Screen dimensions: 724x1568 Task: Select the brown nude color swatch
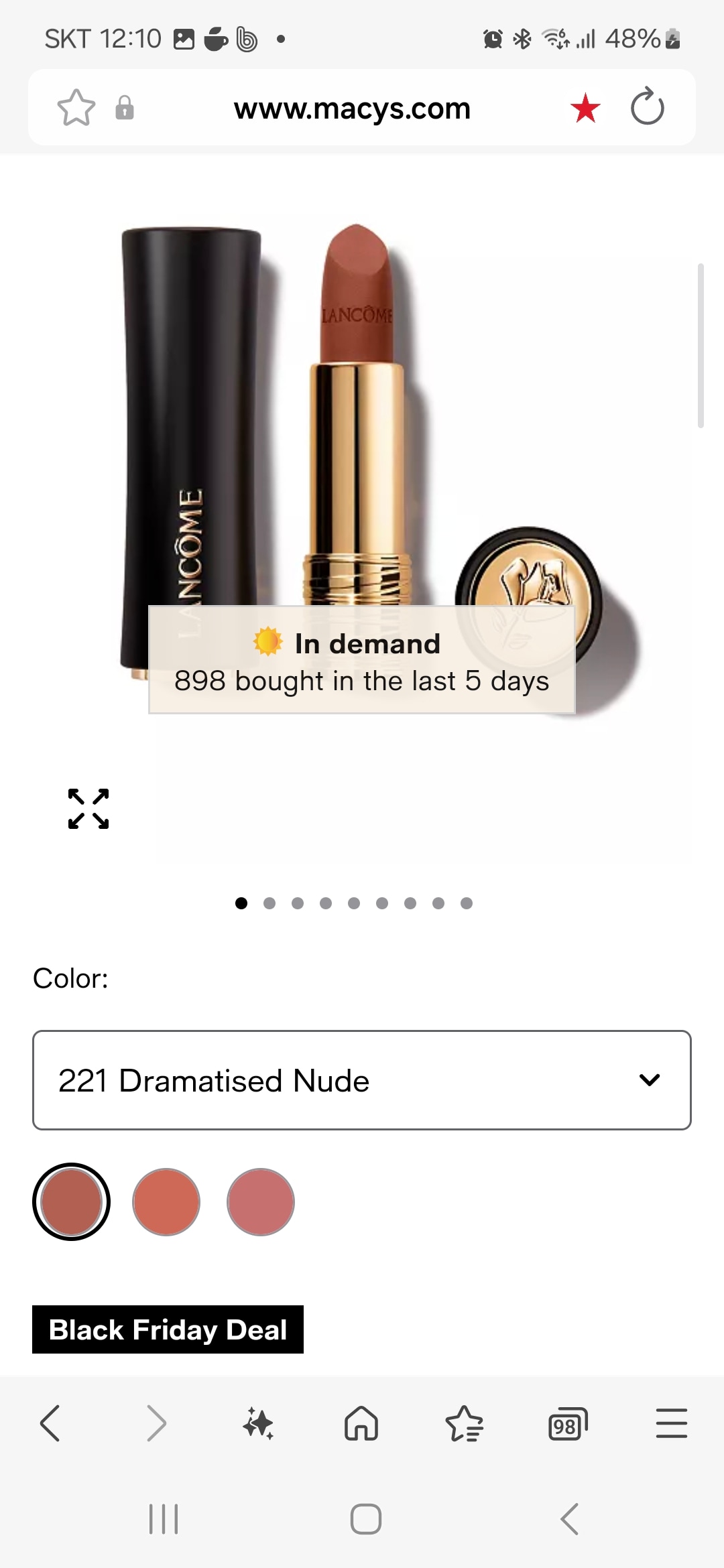71,1201
